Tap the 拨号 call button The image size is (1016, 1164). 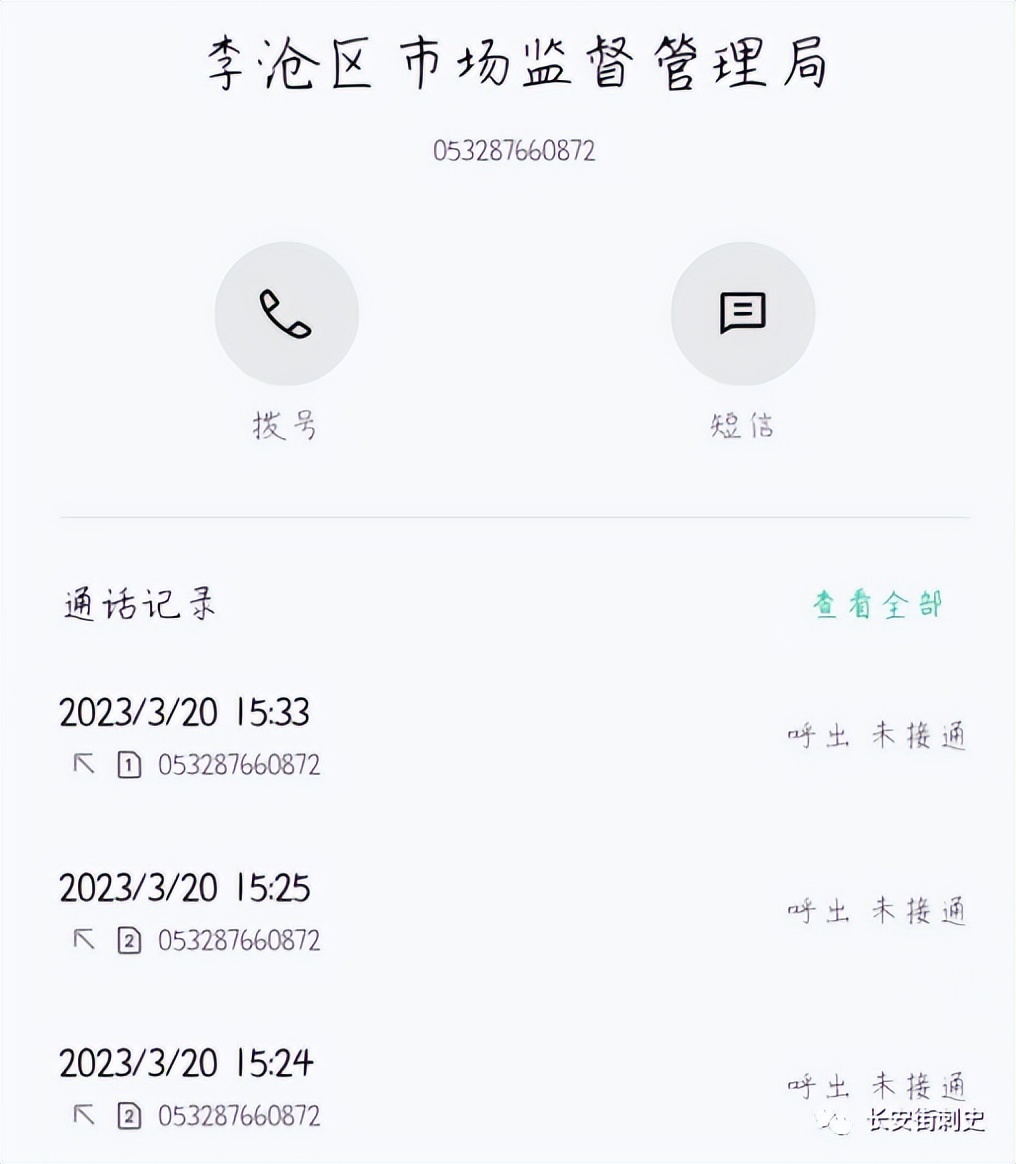click(286, 313)
